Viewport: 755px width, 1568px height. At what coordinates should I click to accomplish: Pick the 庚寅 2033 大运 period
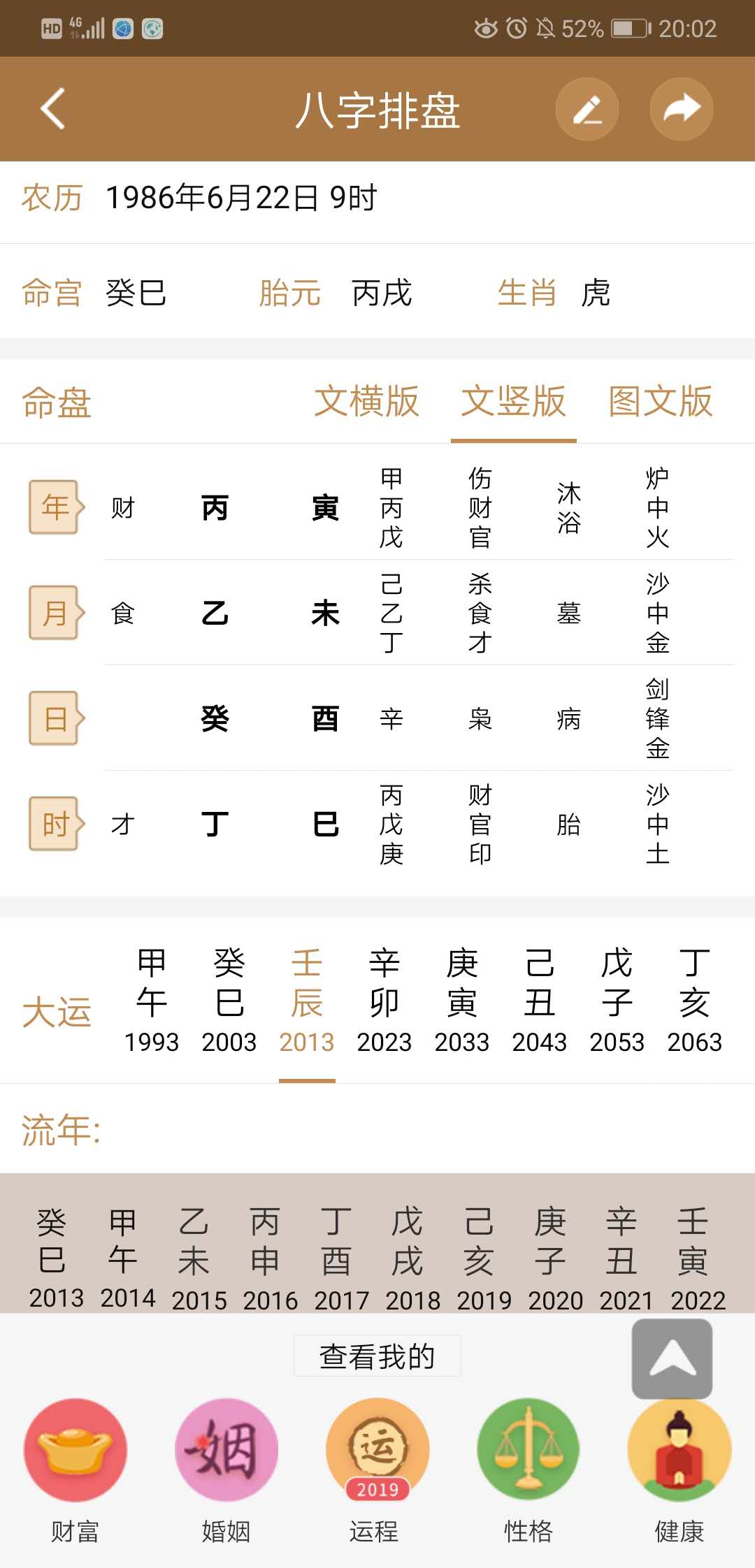point(462,1001)
